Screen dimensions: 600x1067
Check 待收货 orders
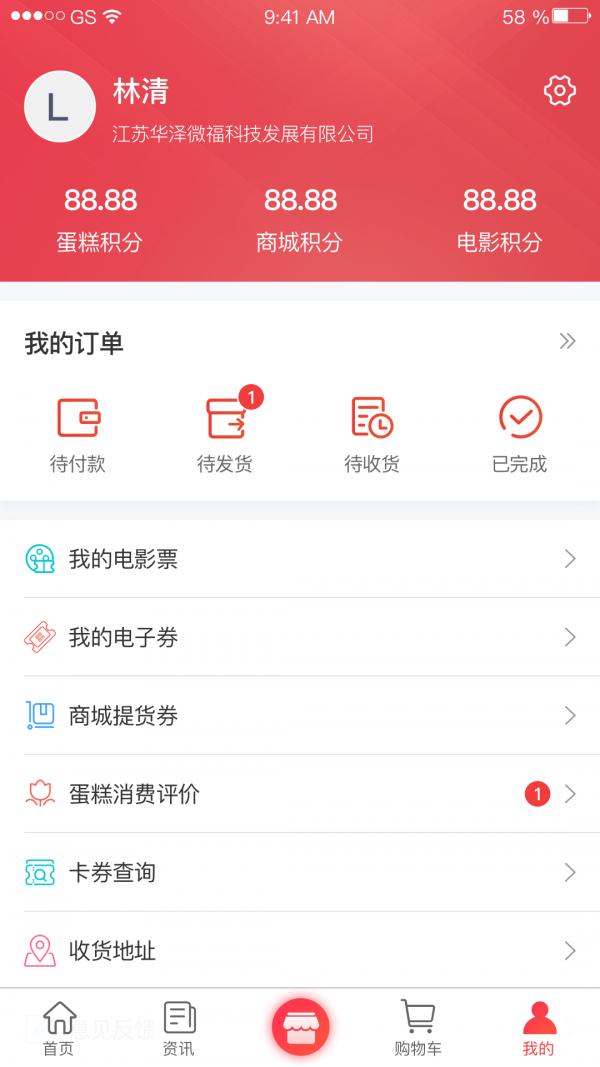point(372,434)
